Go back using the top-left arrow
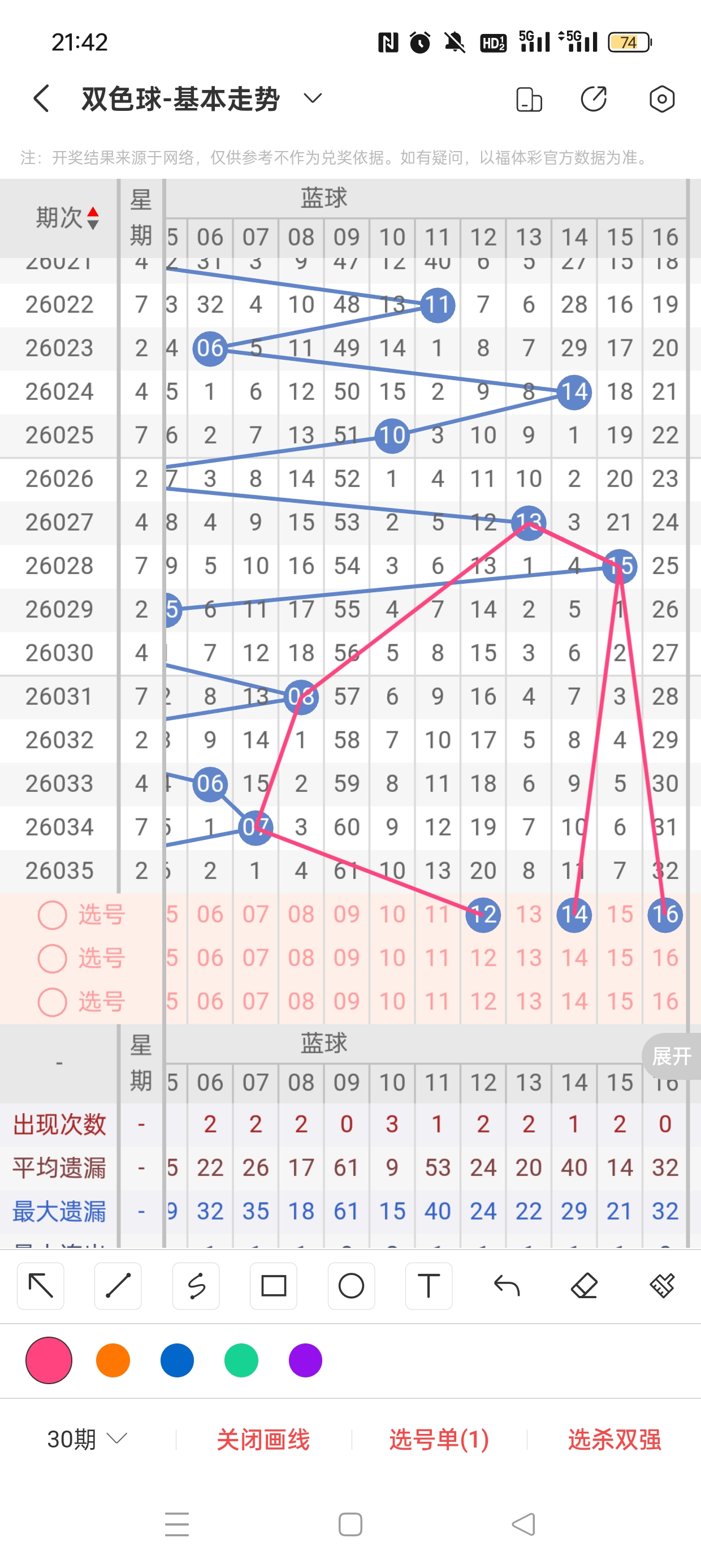 41,98
